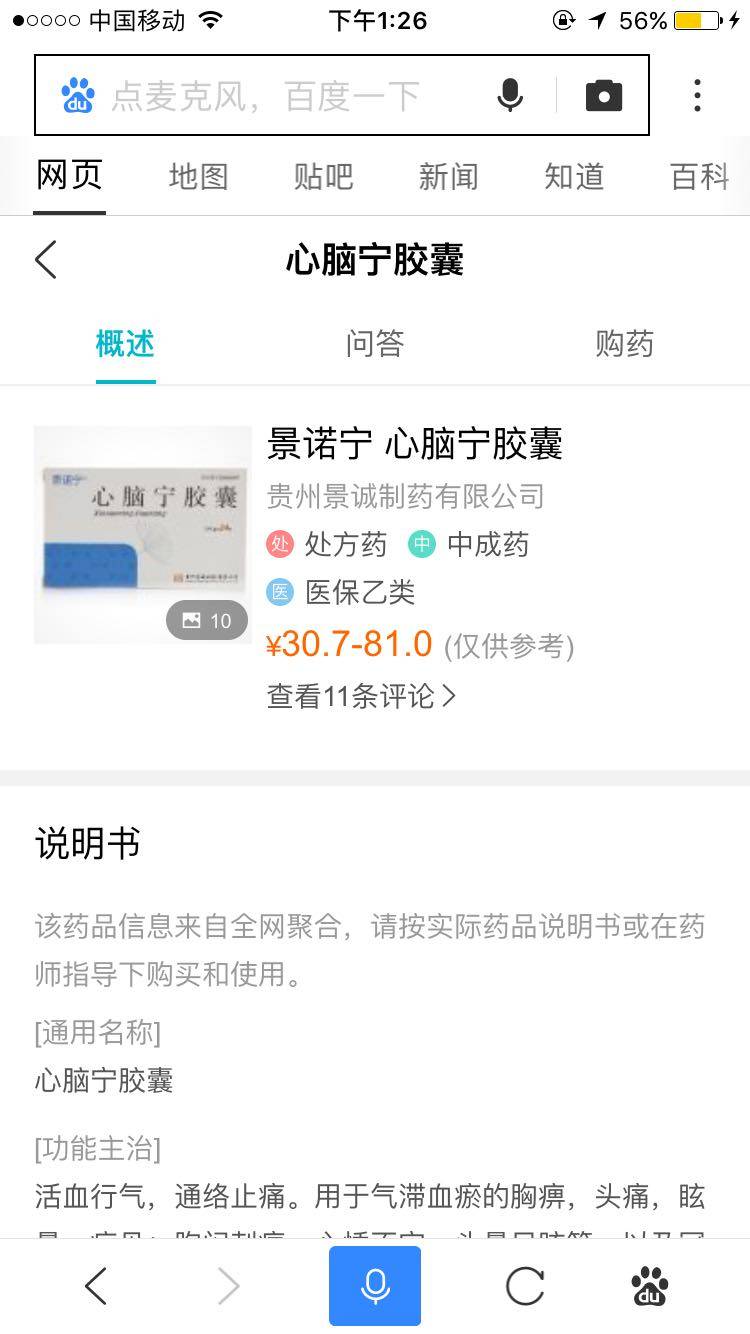The image size is (750, 1334).
Task: Switch to the 贴吧 tab
Action: (323, 177)
